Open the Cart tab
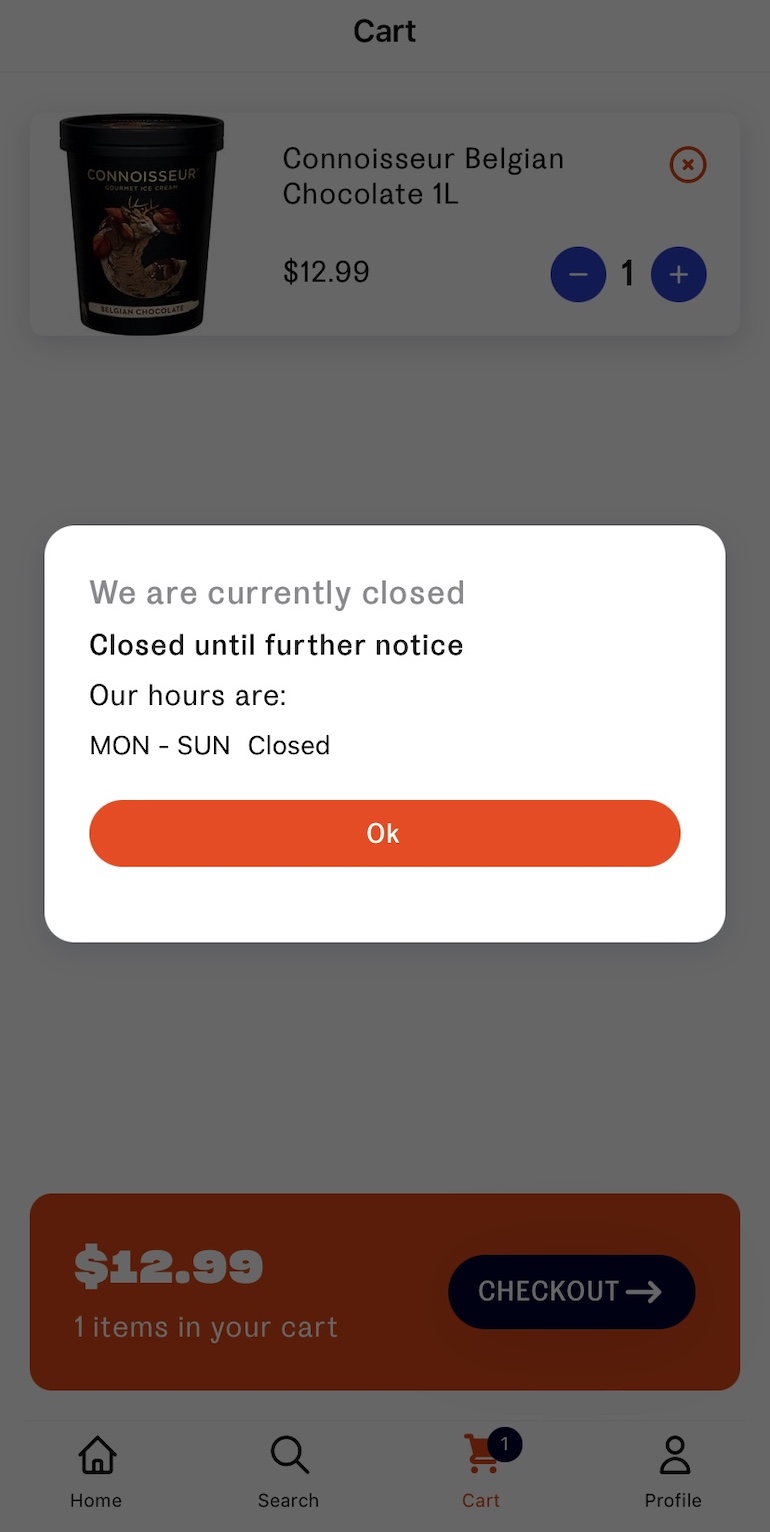 pyautogui.click(x=482, y=1471)
